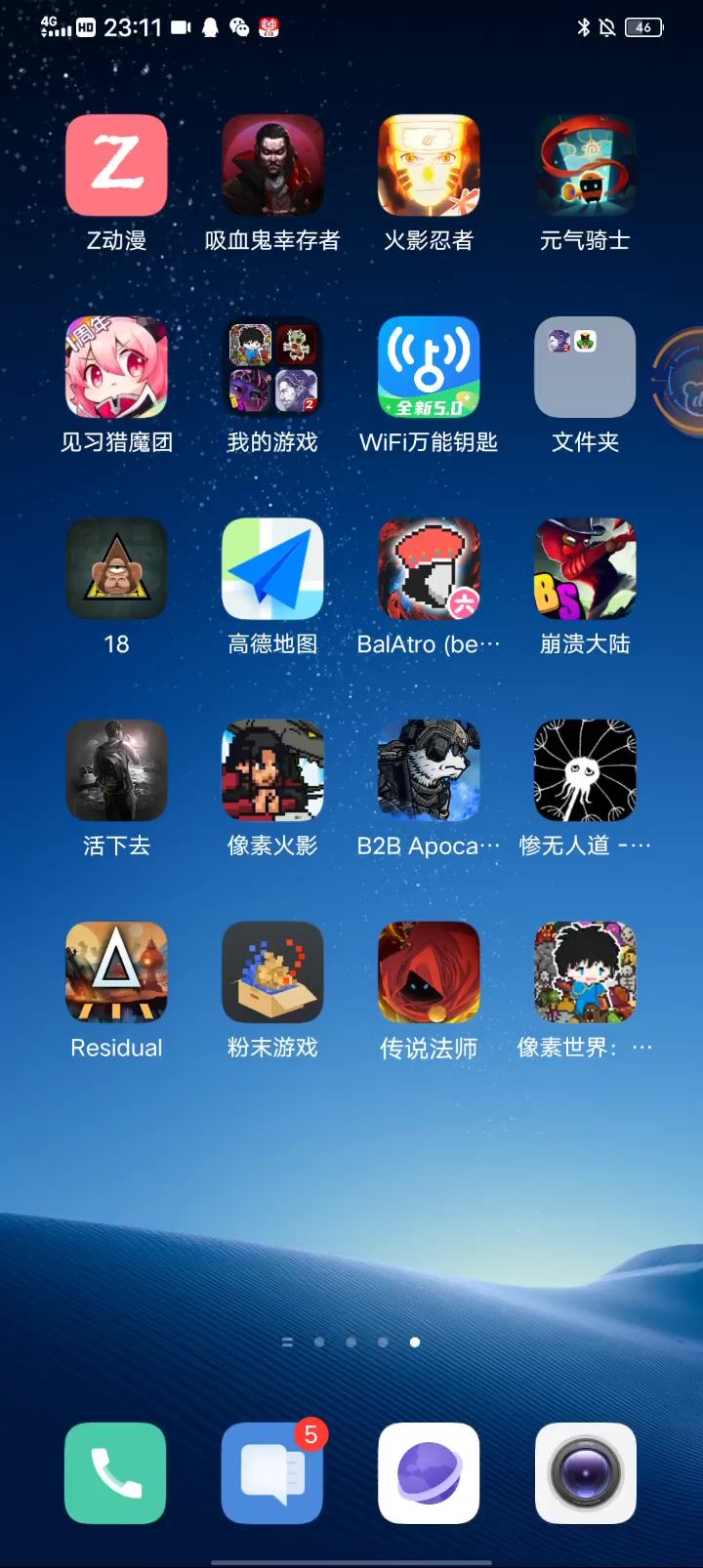Viewport: 703px width, 1568px height.
Task: Open 火影忍者 game
Action: [429, 165]
